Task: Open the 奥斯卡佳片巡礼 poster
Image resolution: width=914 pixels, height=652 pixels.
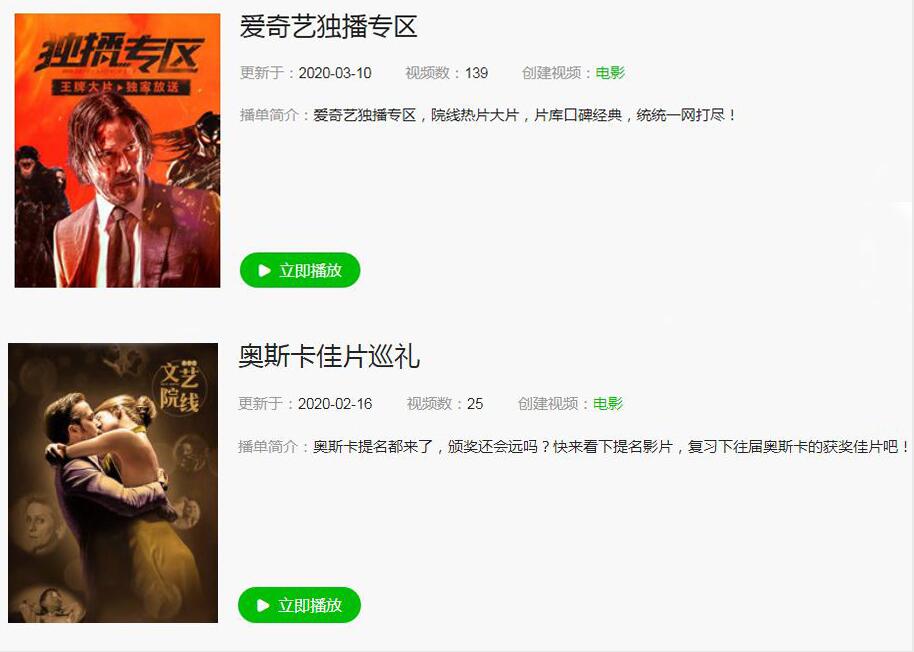Action: click(113, 483)
